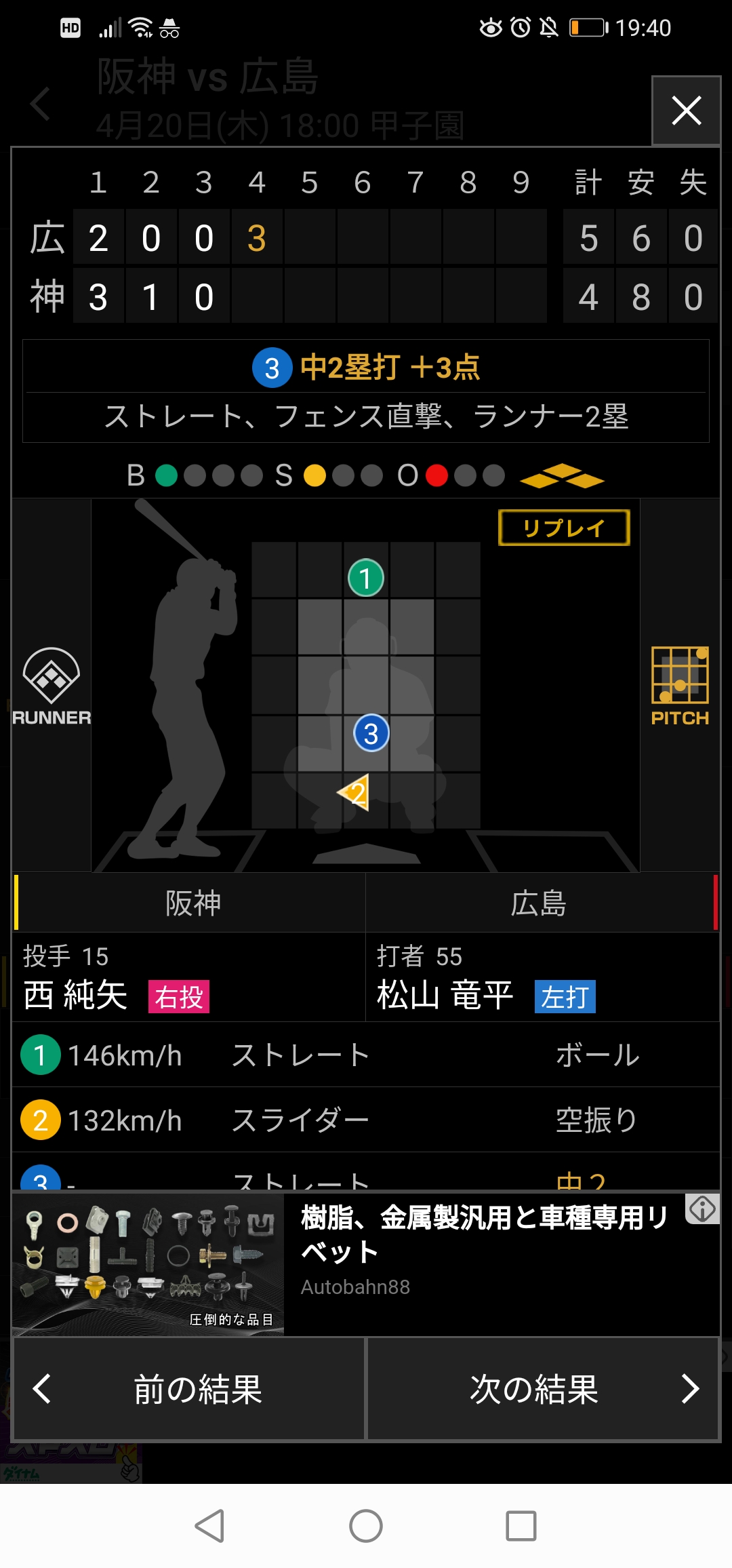Tap the system home button
Screen dimensions: 732x1568
pos(366,1526)
